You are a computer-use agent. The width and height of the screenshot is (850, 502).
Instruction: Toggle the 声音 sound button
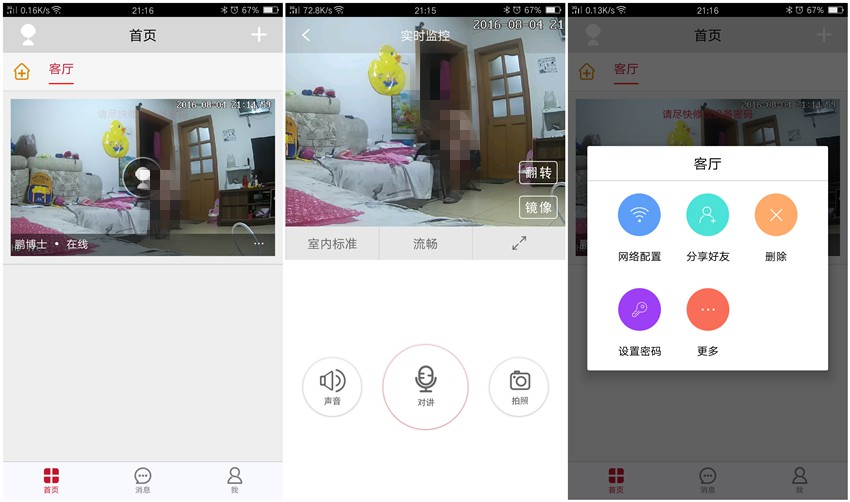click(x=332, y=385)
